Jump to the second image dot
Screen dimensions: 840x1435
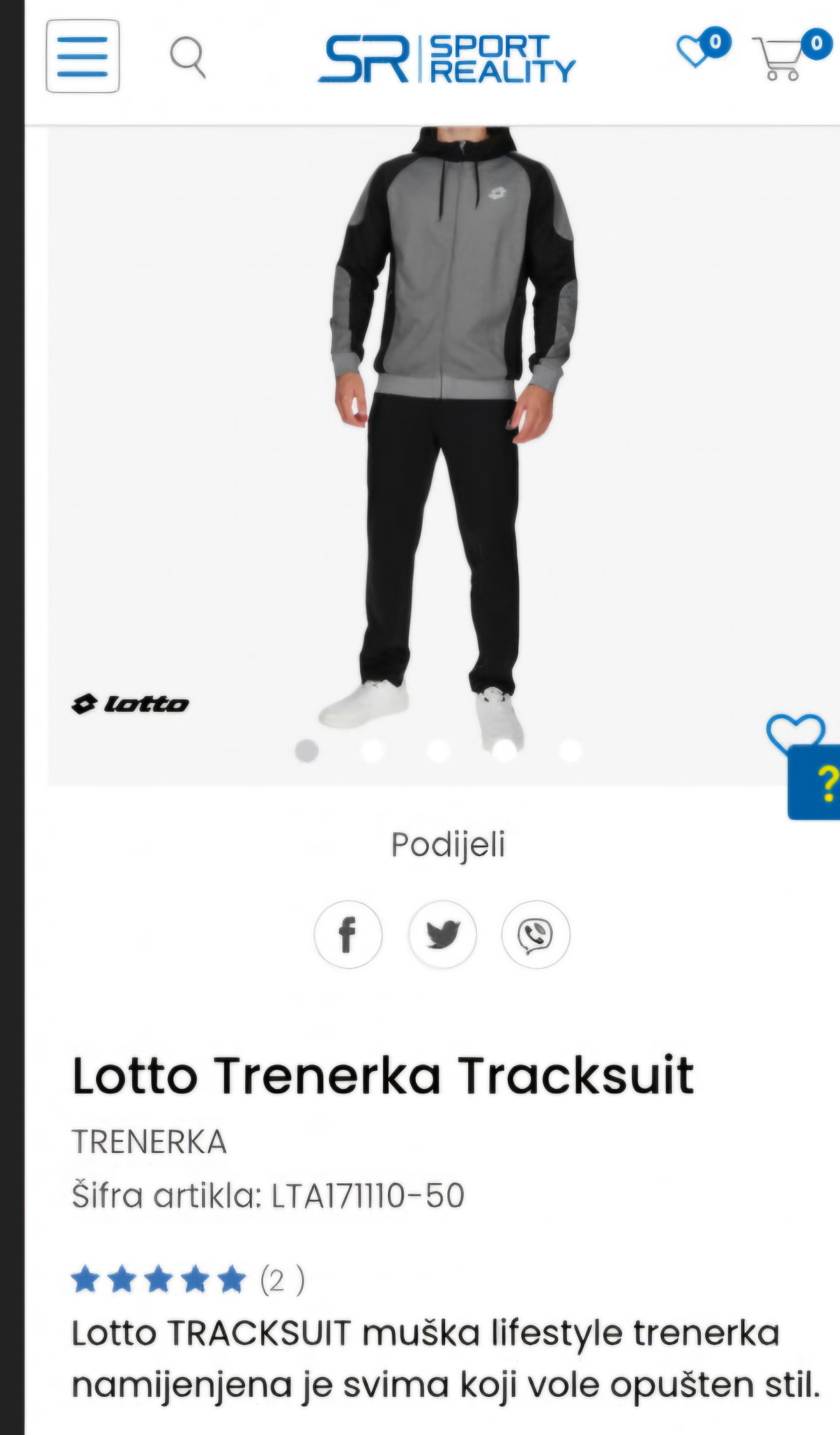point(373,751)
